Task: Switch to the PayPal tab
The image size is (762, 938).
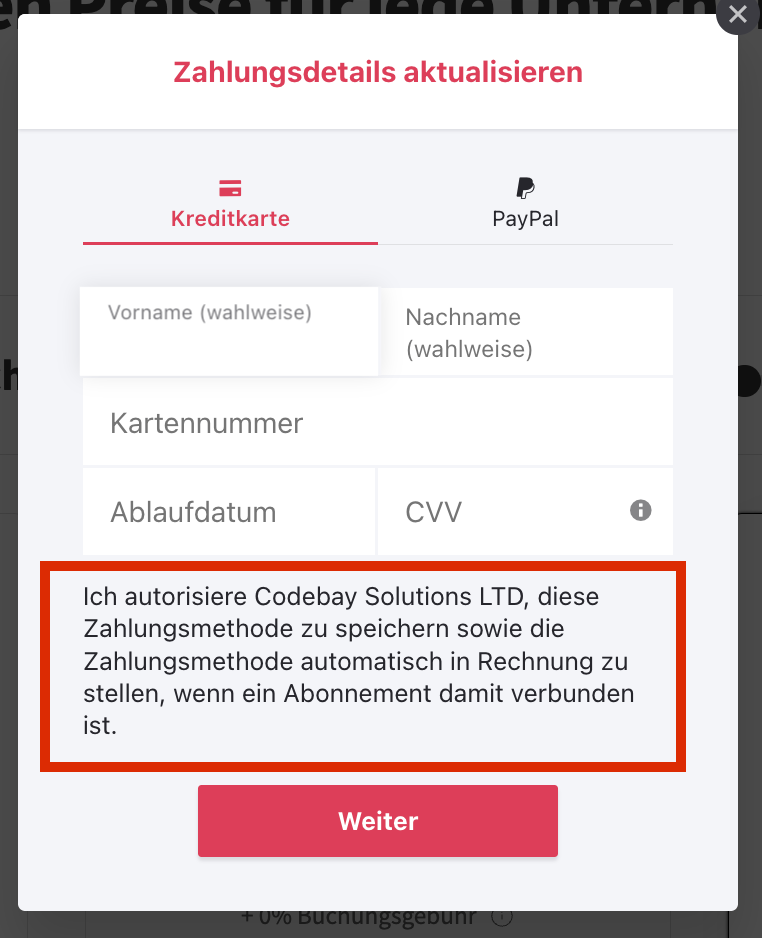Action: 525,204
